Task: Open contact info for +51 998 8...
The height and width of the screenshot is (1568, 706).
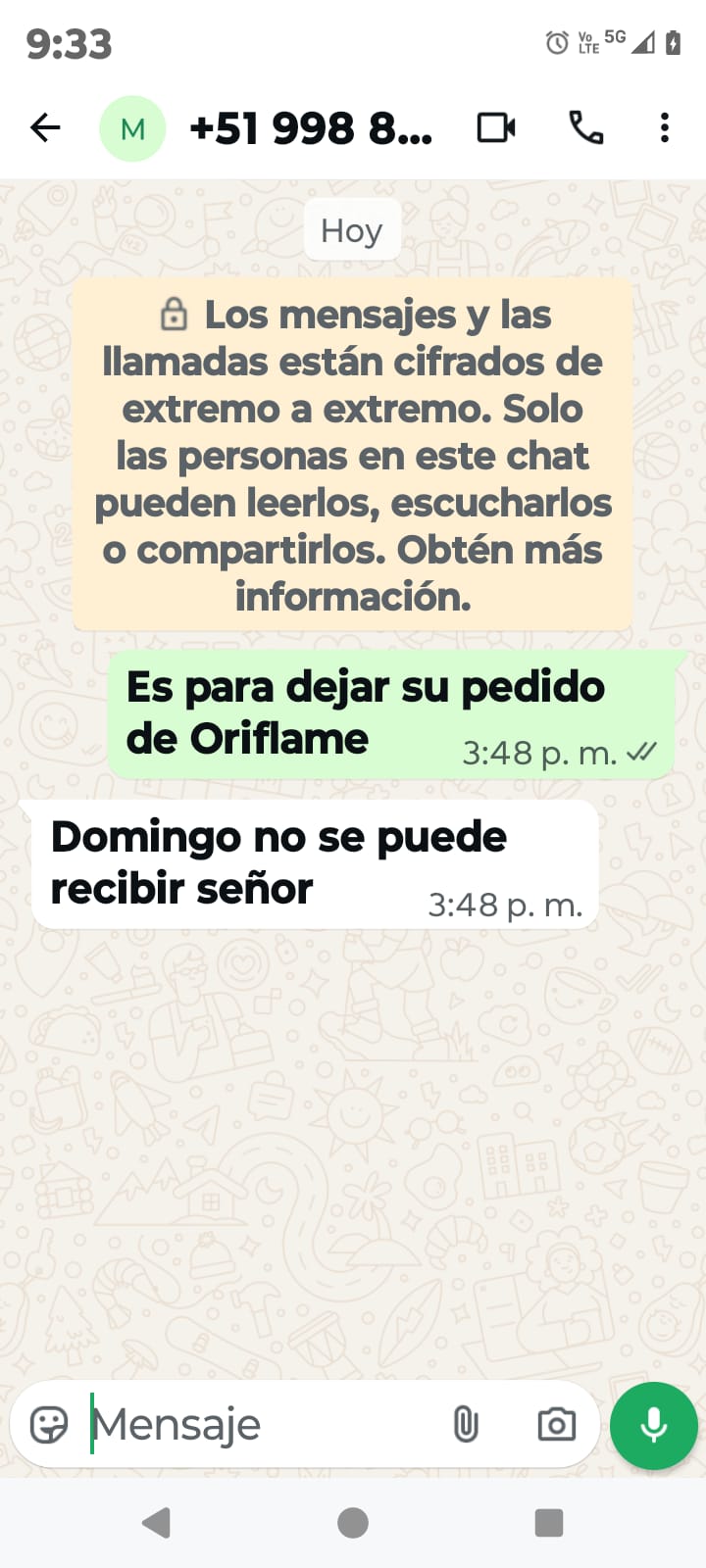Action: click(x=310, y=128)
